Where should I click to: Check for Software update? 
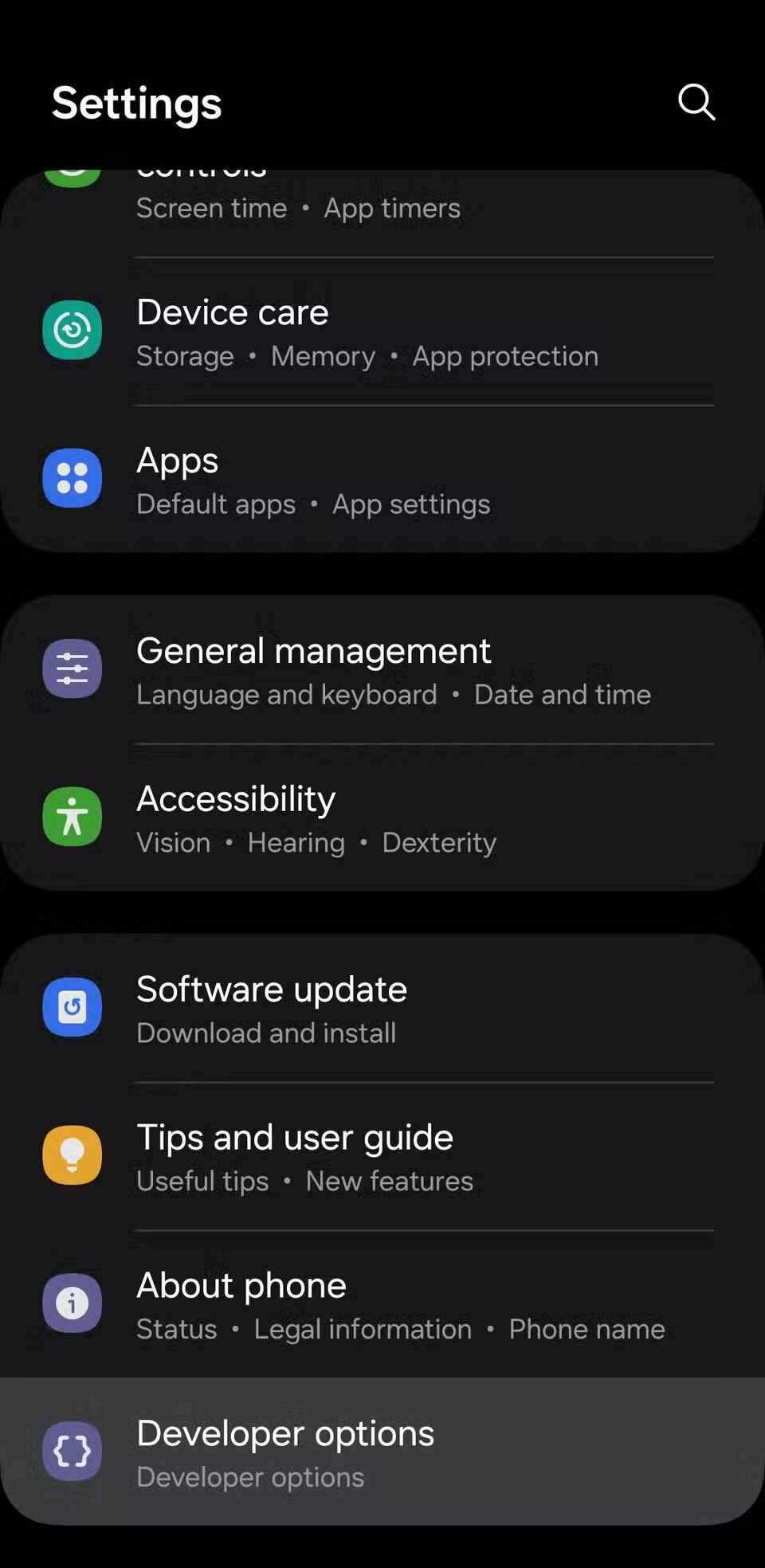pyautogui.click(x=382, y=1009)
